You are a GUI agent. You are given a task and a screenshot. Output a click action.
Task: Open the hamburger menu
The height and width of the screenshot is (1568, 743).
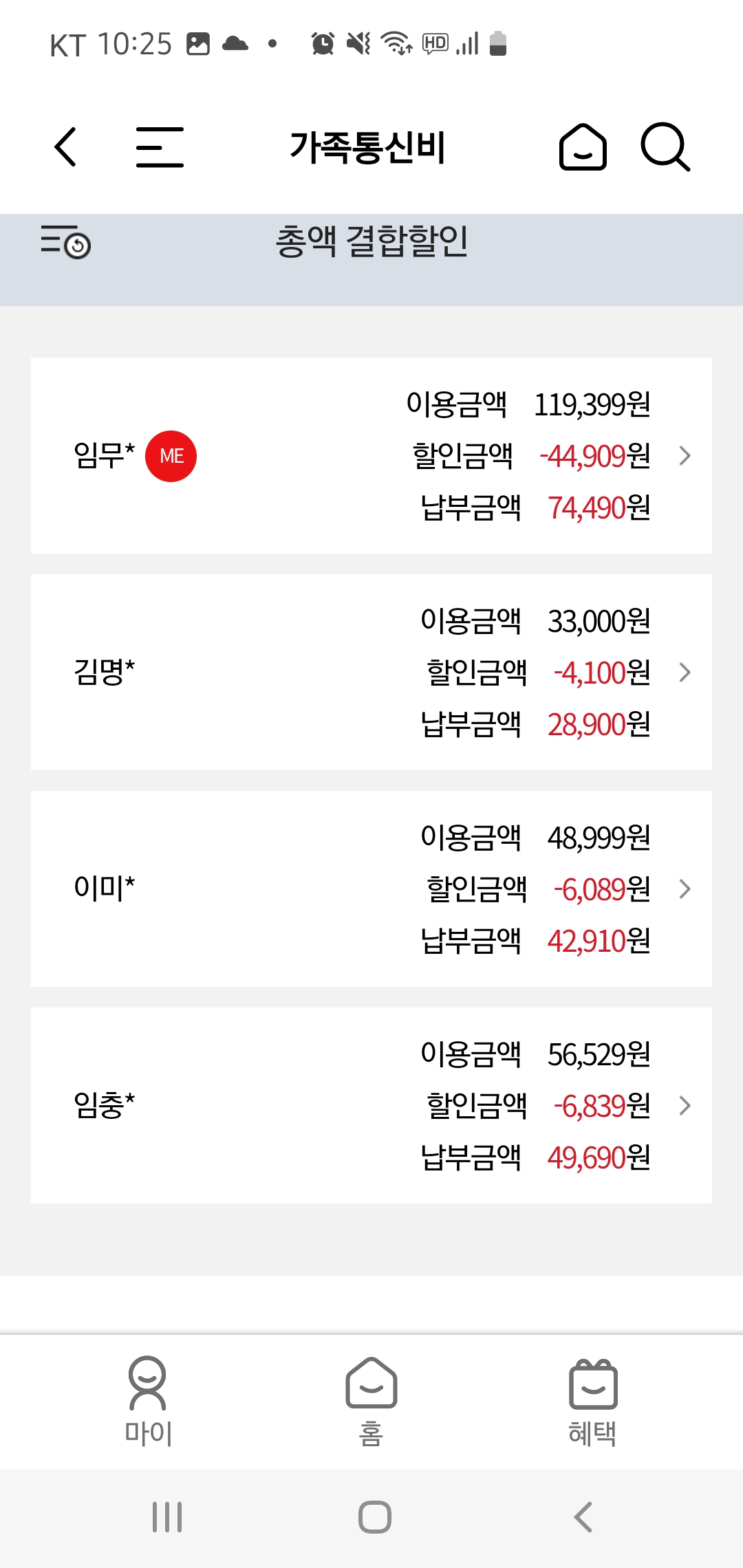(160, 146)
